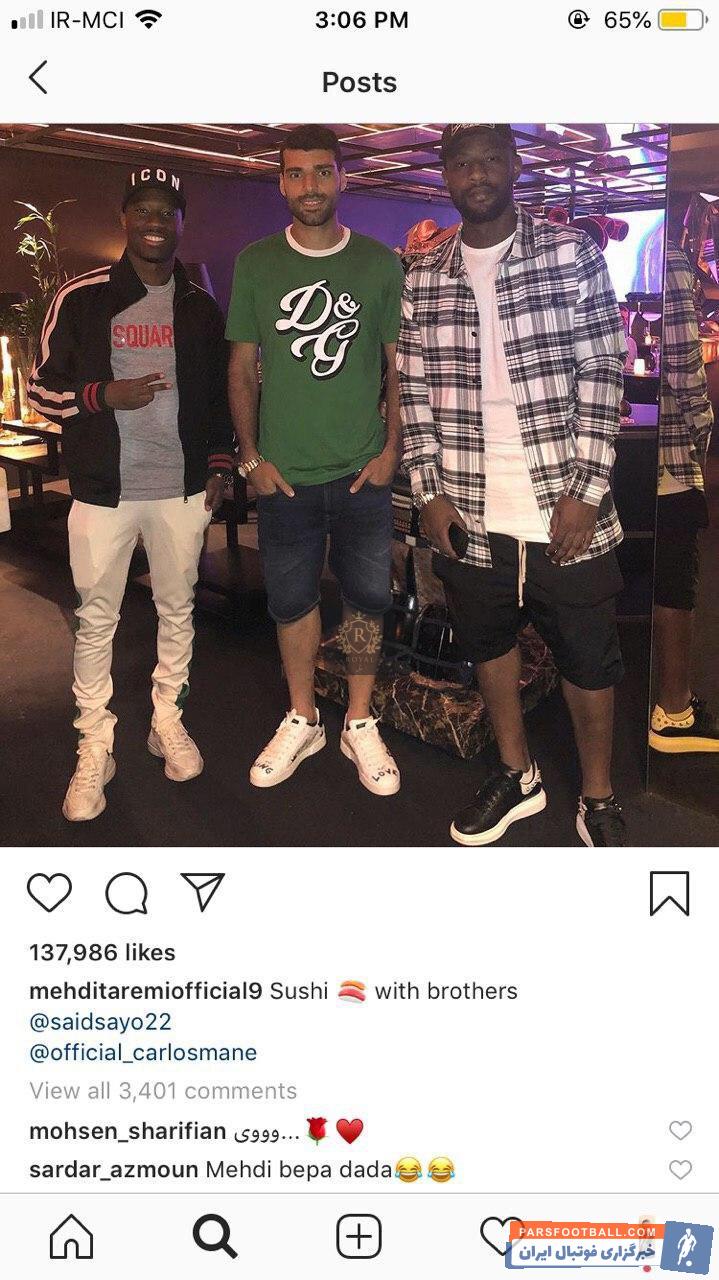Show the 137,986 likes list
Screen dimensions: 719x1280
point(102,952)
